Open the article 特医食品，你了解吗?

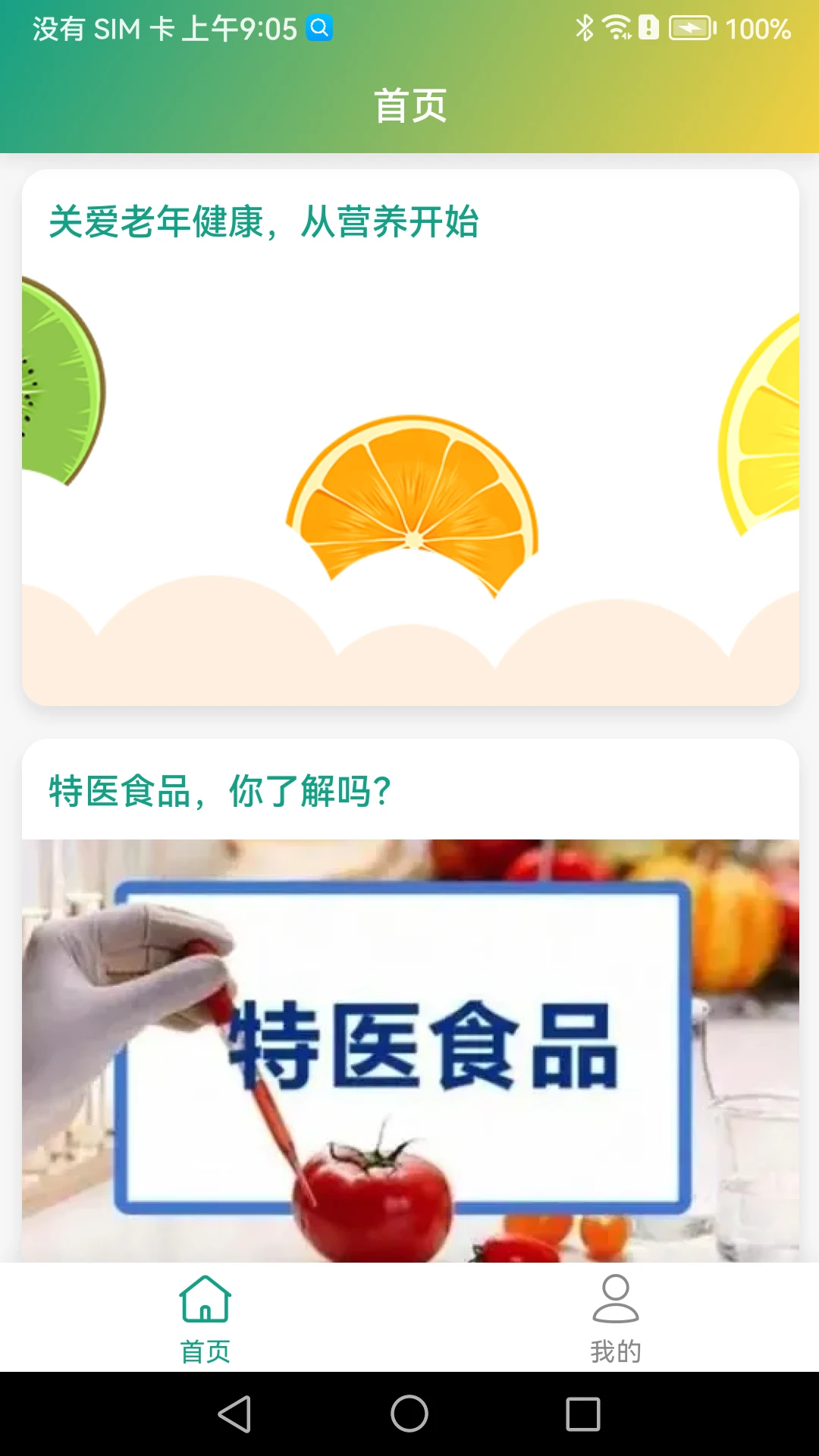pyautogui.click(x=218, y=789)
